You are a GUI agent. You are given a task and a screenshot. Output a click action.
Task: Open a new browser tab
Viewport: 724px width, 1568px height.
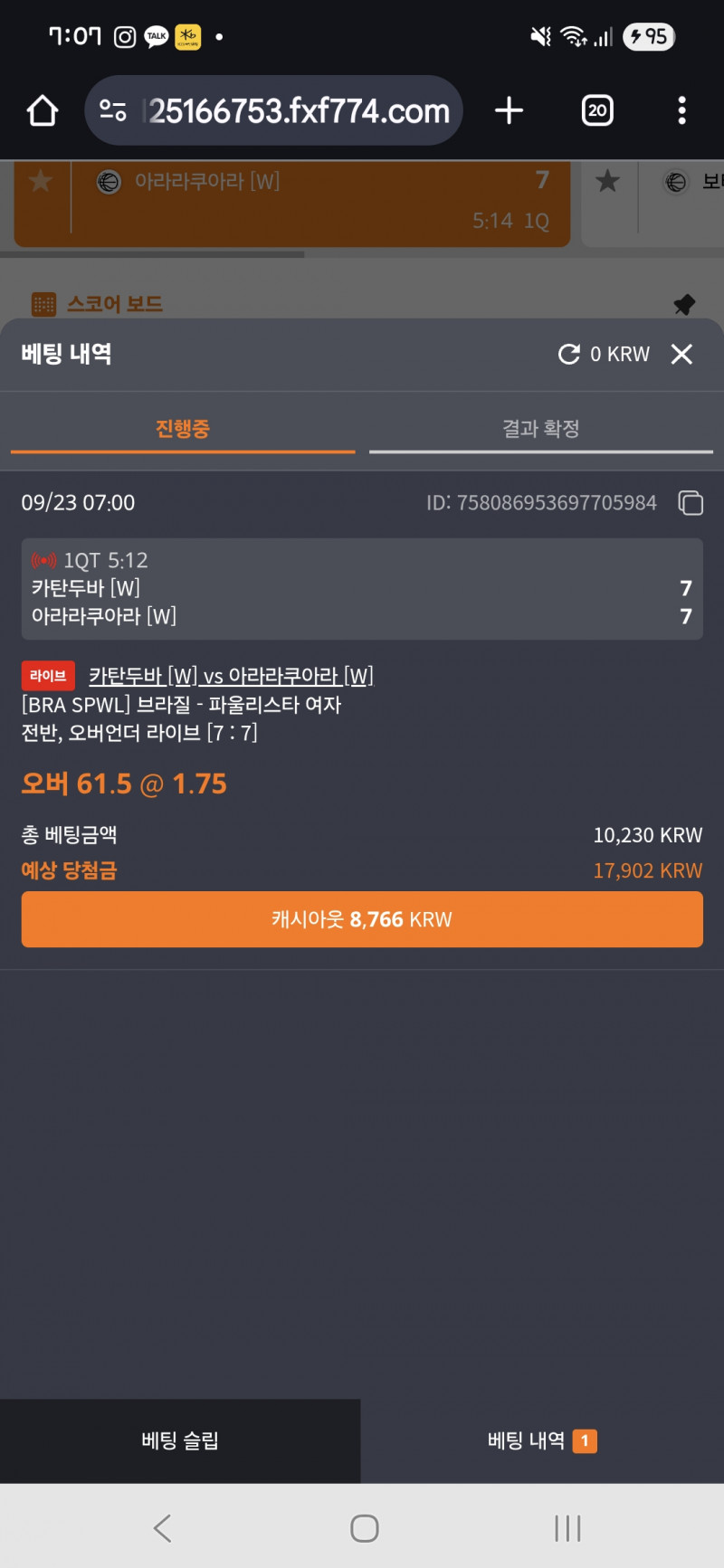(x=509, y=111)
